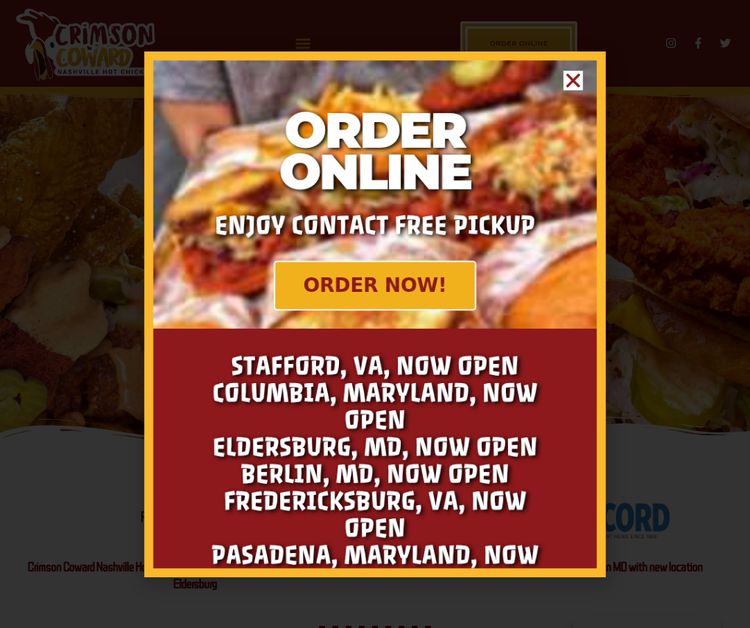The image size is (750, 628).
Task: Open the hamburger navigation menu
Action: point(303,43)
